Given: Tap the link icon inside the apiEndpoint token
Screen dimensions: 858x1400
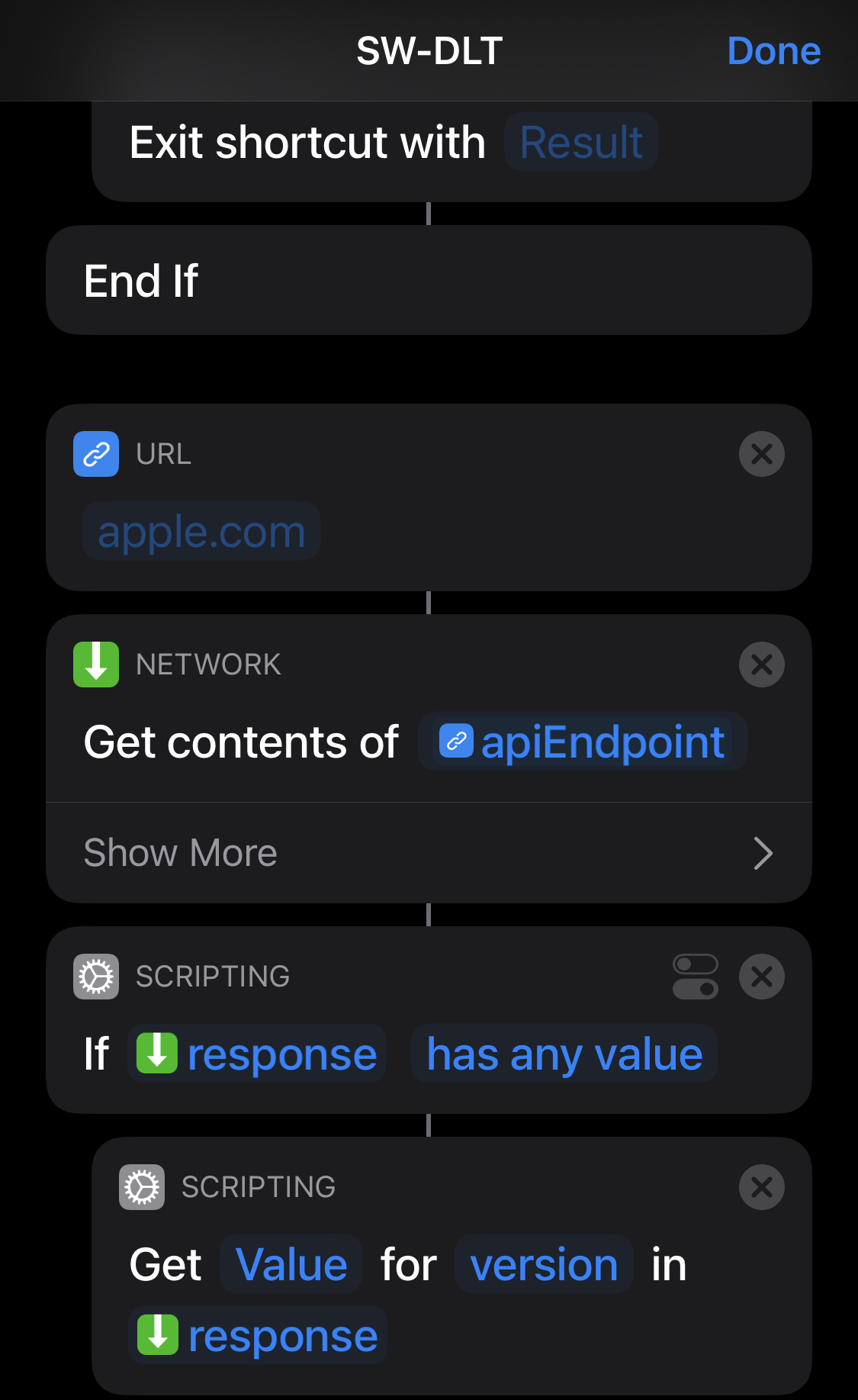Looking at the screenshot, I should click(x=458, y=741).
